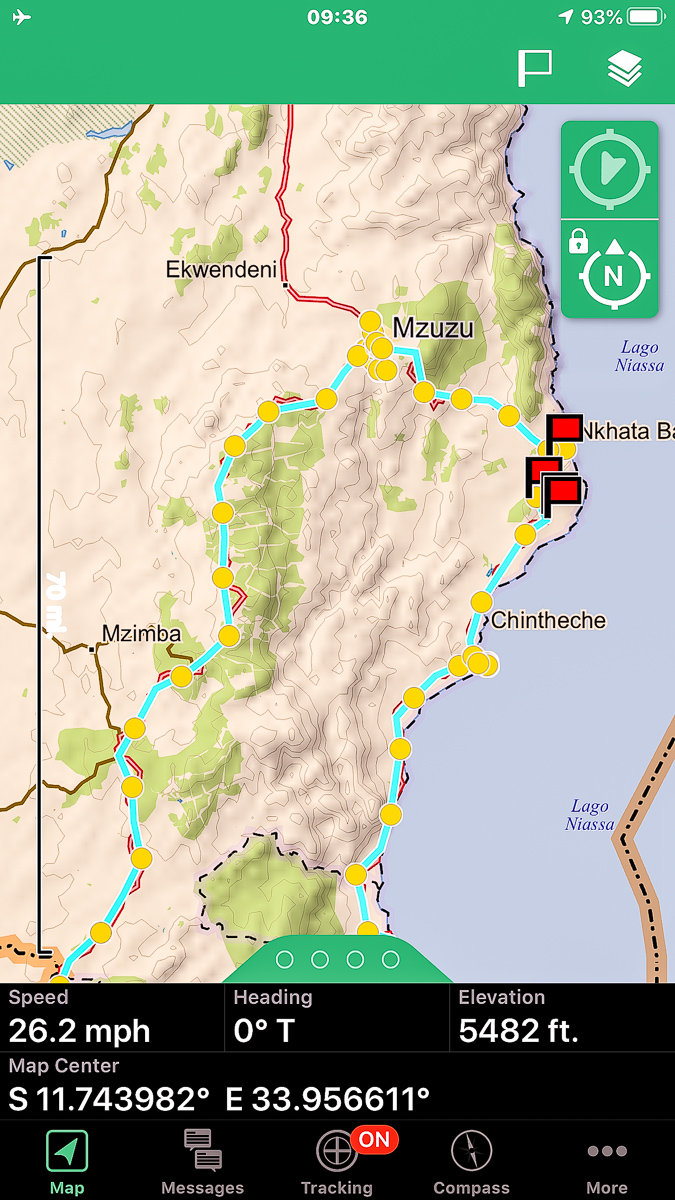675x1200 pixels.
Task: Tap the Speed data field
Action: [x=112, y=1018]
